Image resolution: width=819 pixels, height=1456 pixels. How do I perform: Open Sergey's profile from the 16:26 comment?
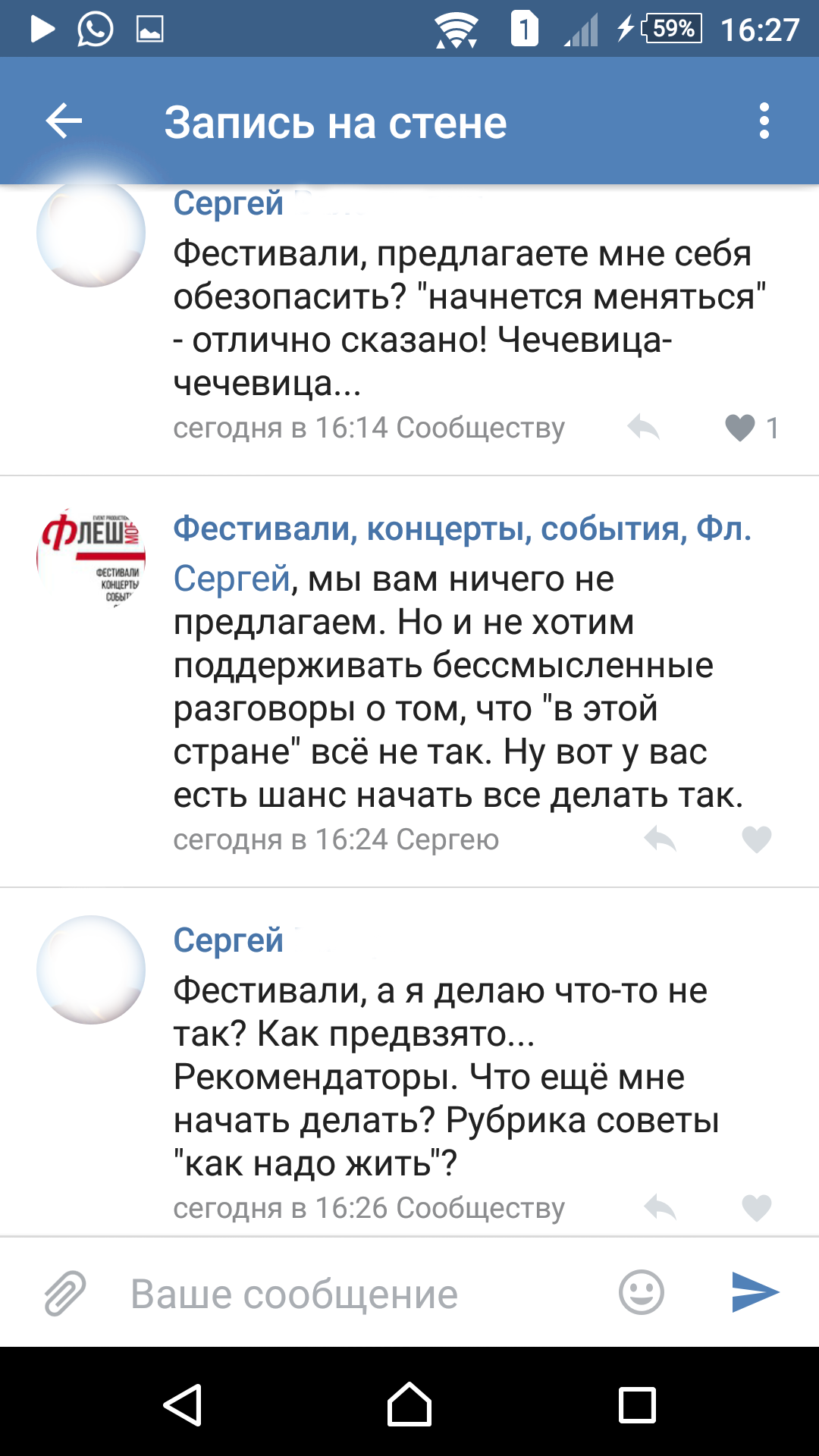(228, 940)
